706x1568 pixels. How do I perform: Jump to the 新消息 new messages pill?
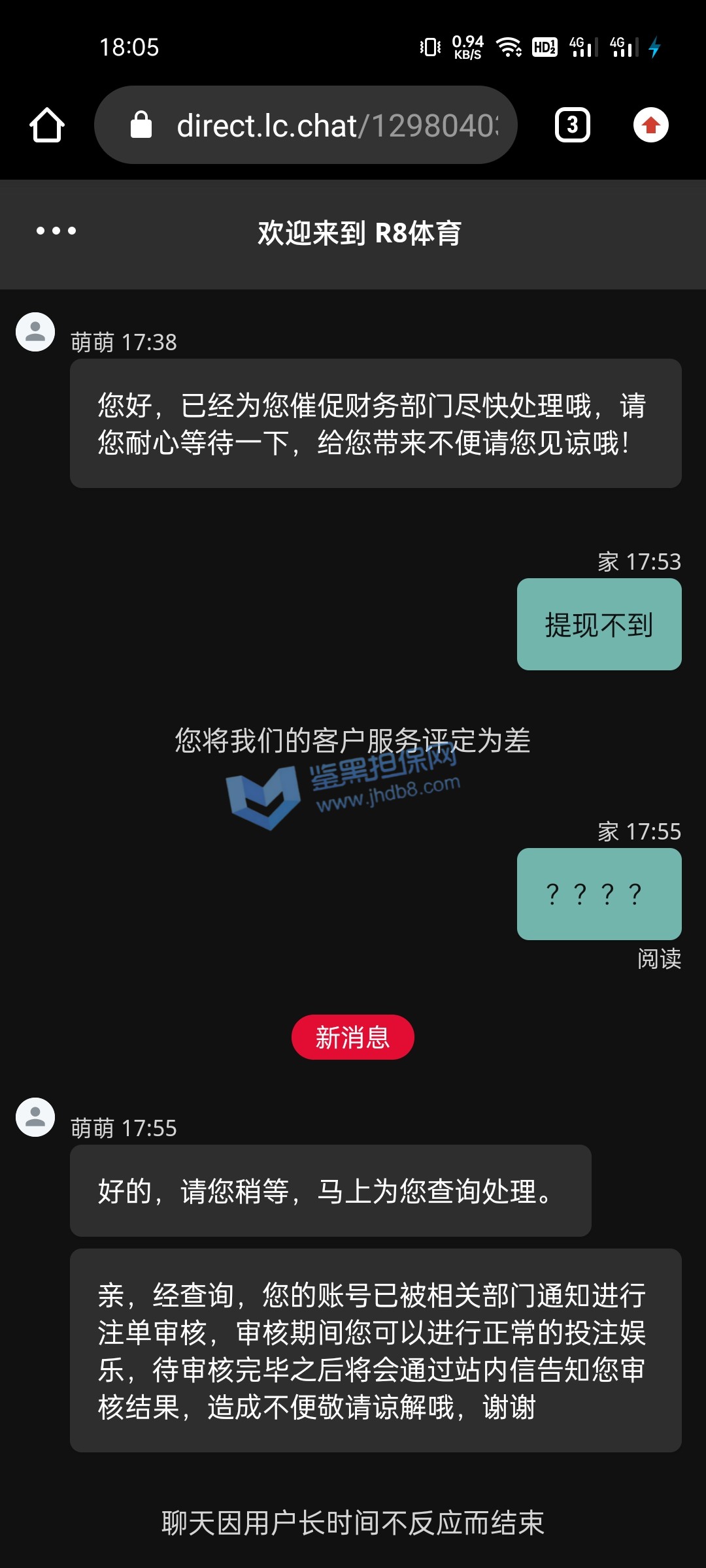tap(352, 1037)
